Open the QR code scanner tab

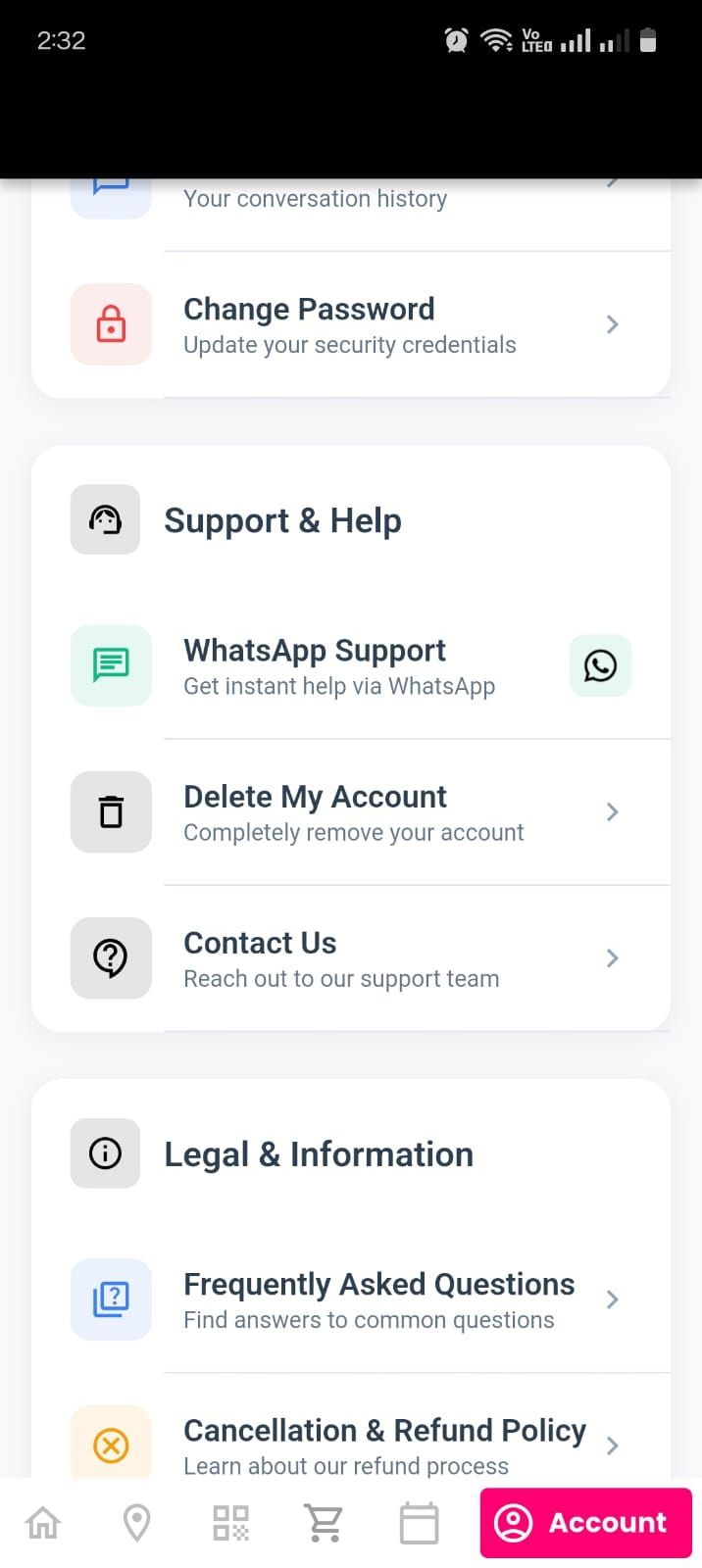(x=230, y=1523)
